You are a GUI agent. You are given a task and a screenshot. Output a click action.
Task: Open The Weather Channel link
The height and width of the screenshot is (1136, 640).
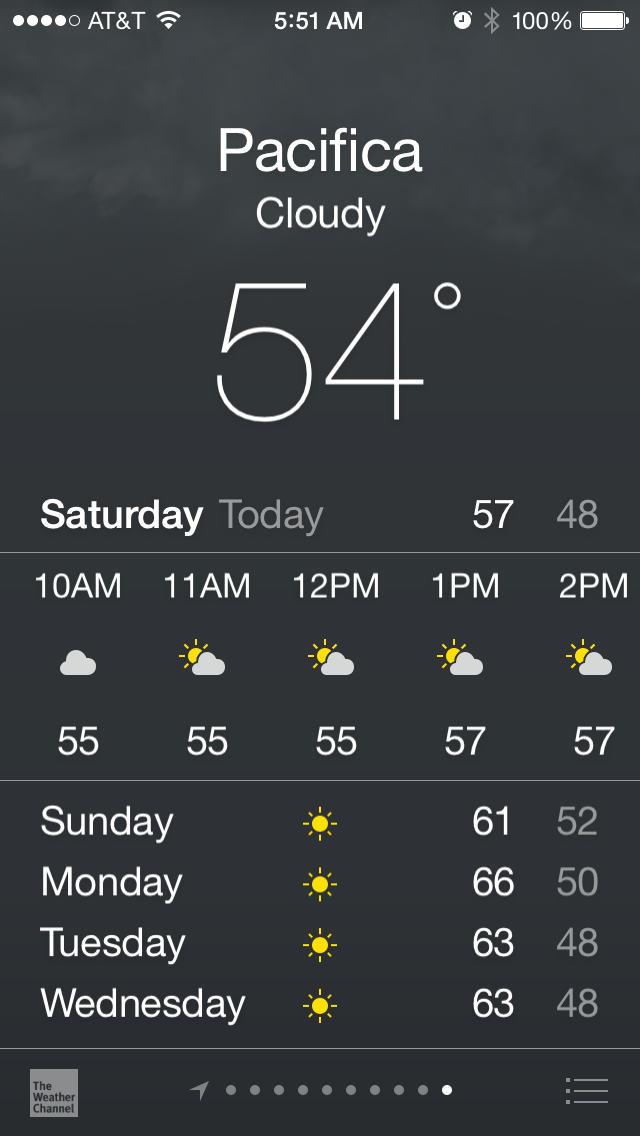pos(53,1092)
